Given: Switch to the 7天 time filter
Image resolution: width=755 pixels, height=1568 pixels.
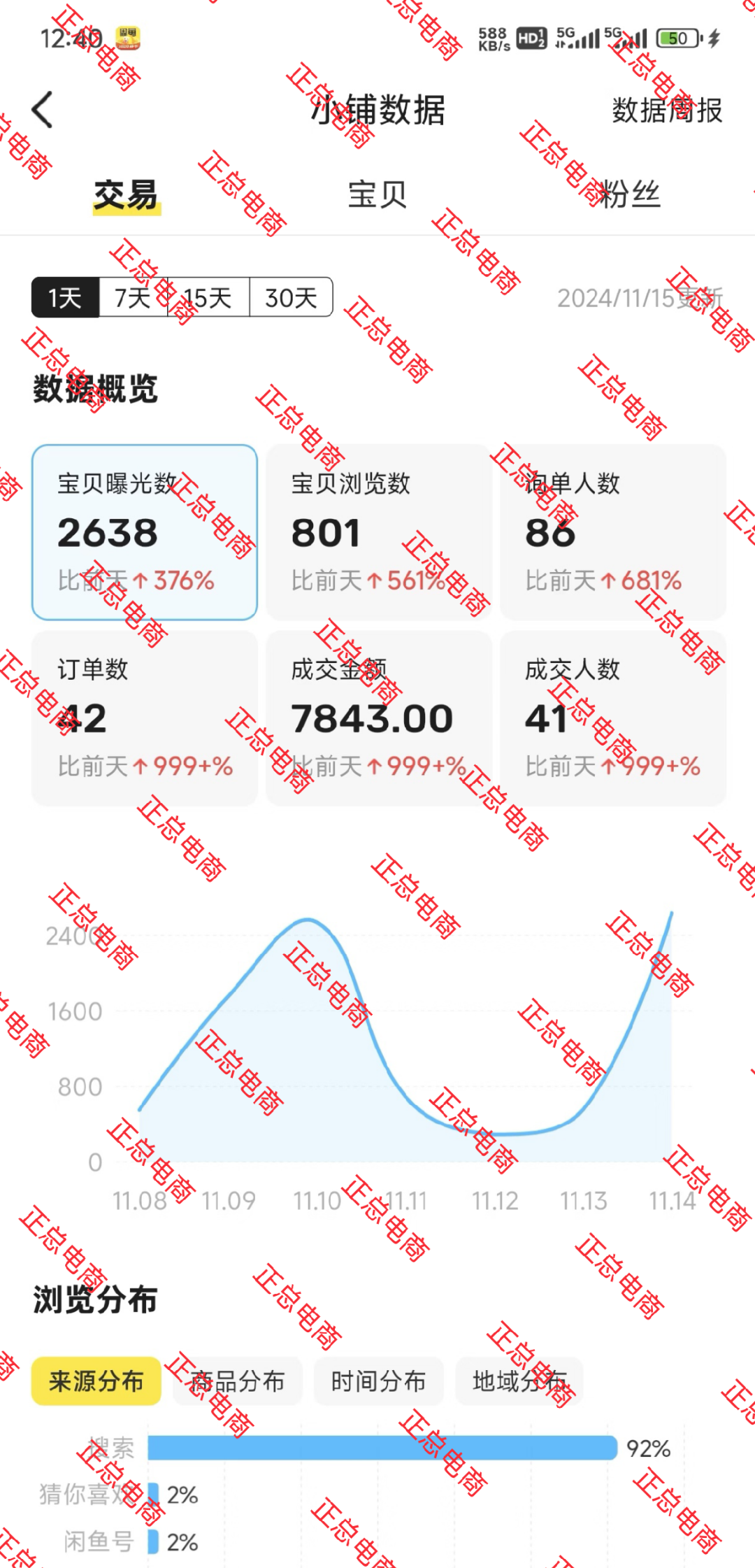Looking at the screenshot, I should (131, 297).
